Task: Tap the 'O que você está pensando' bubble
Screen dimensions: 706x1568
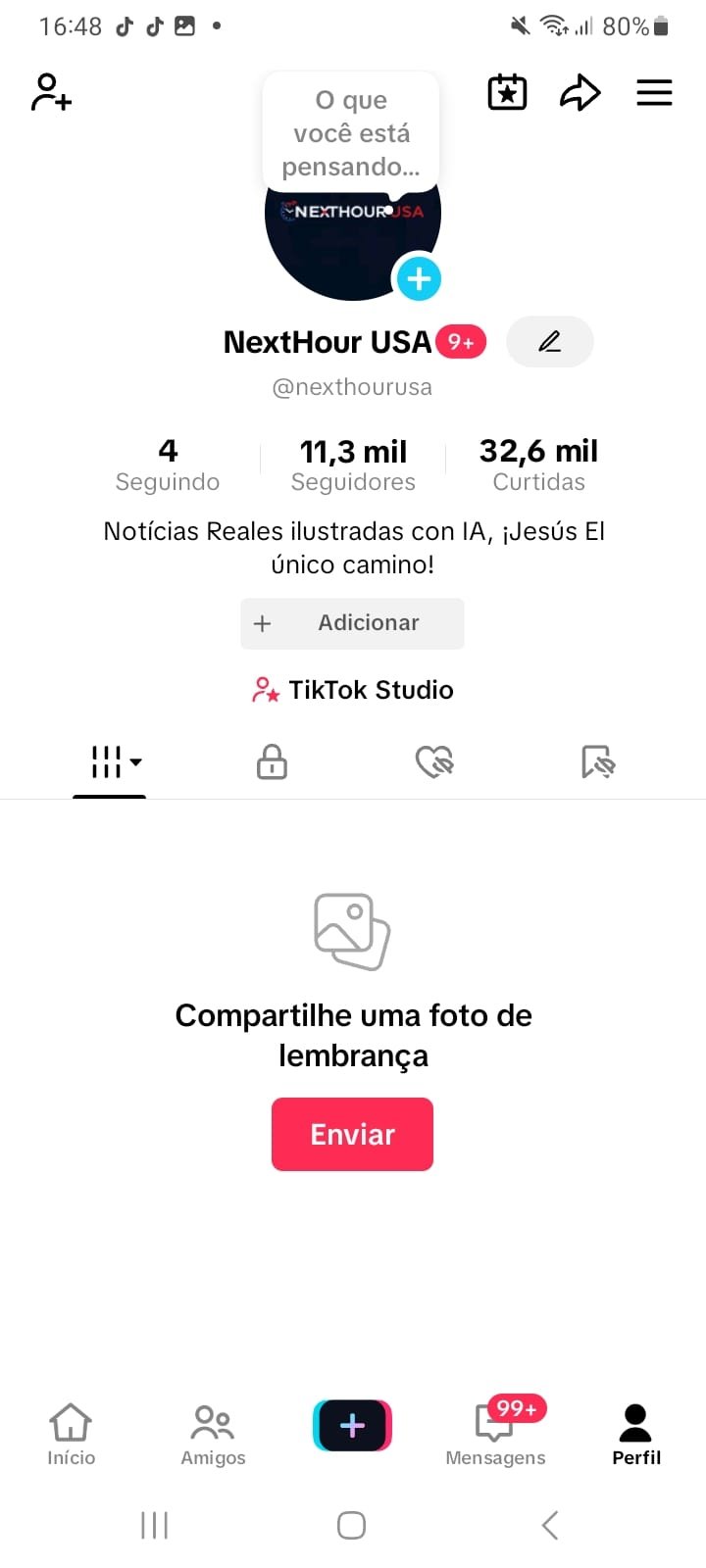Action: (x=351, y=133)
